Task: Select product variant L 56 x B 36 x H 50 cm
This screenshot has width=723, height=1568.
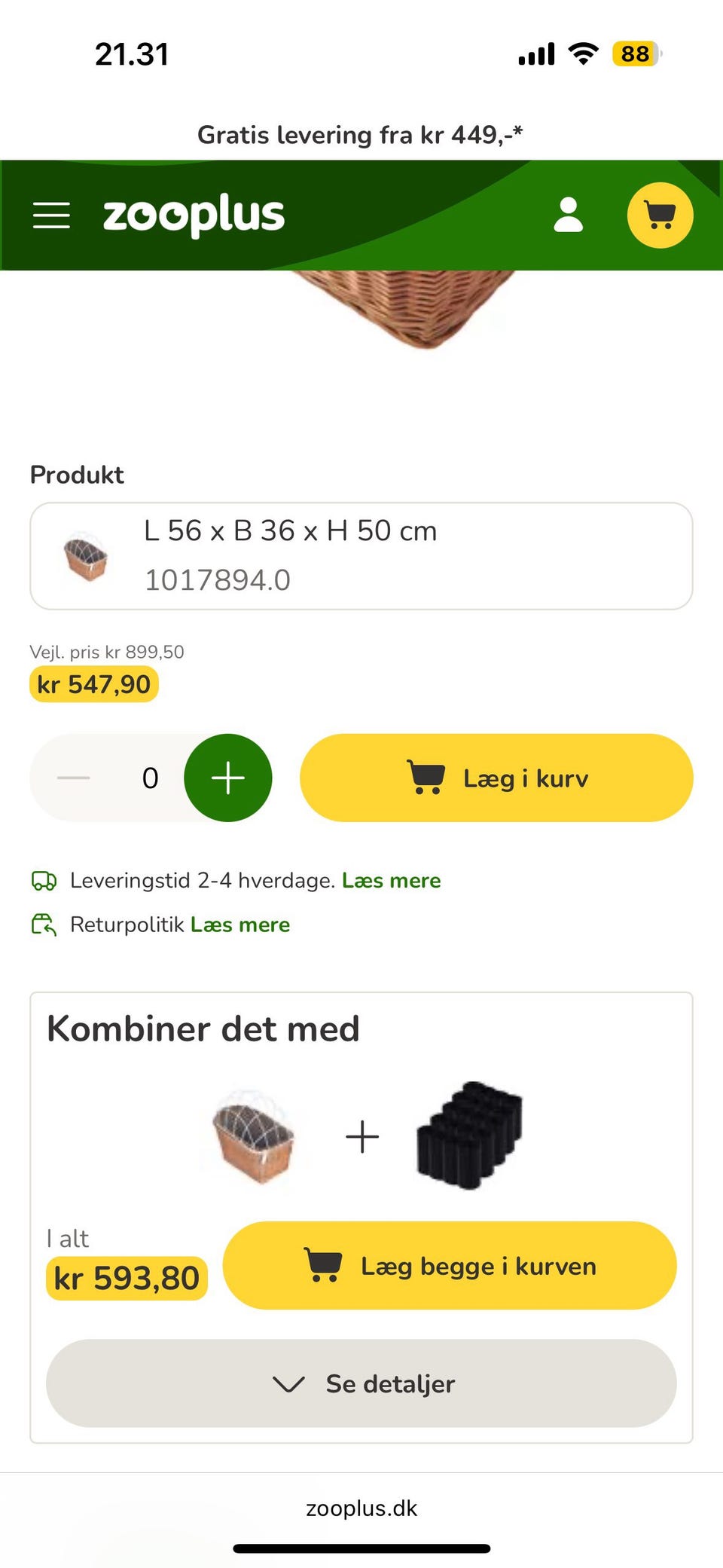Action: (361, 556)
